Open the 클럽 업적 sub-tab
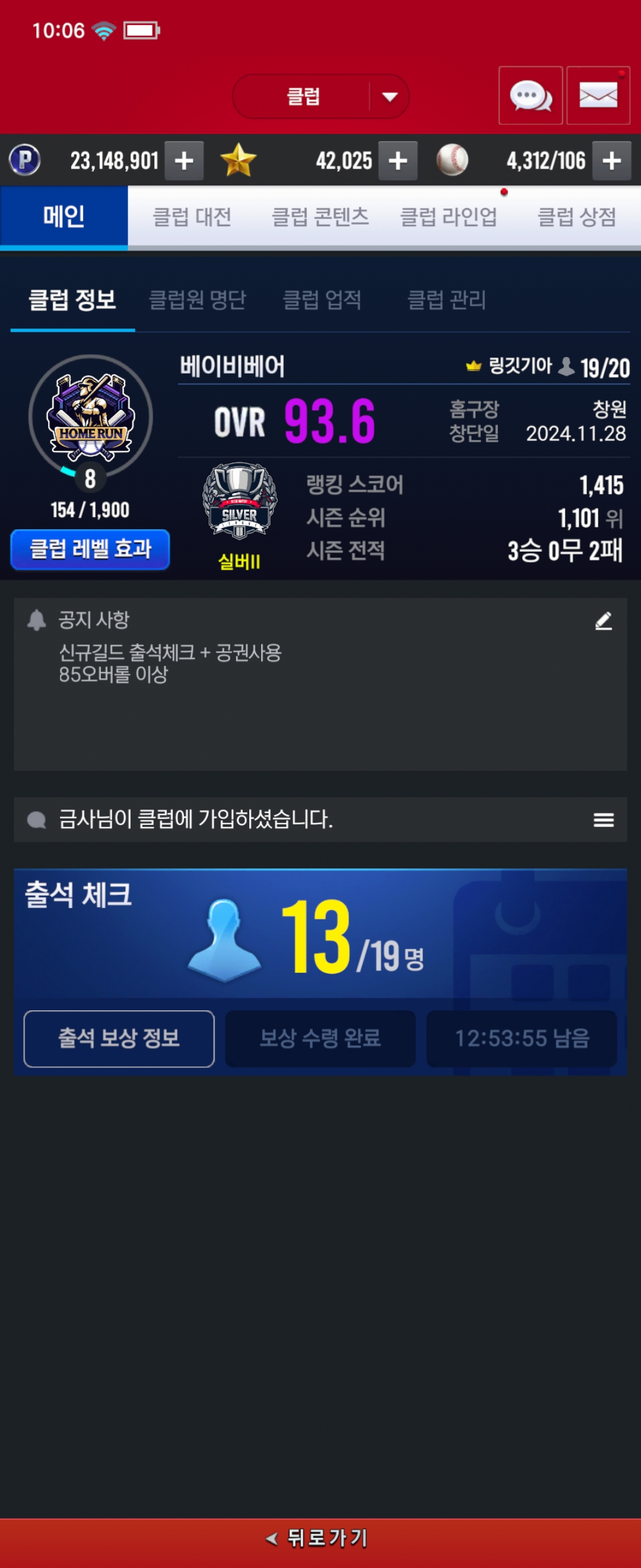Viewport: 641px width, 1568px height. click(322, 299)
